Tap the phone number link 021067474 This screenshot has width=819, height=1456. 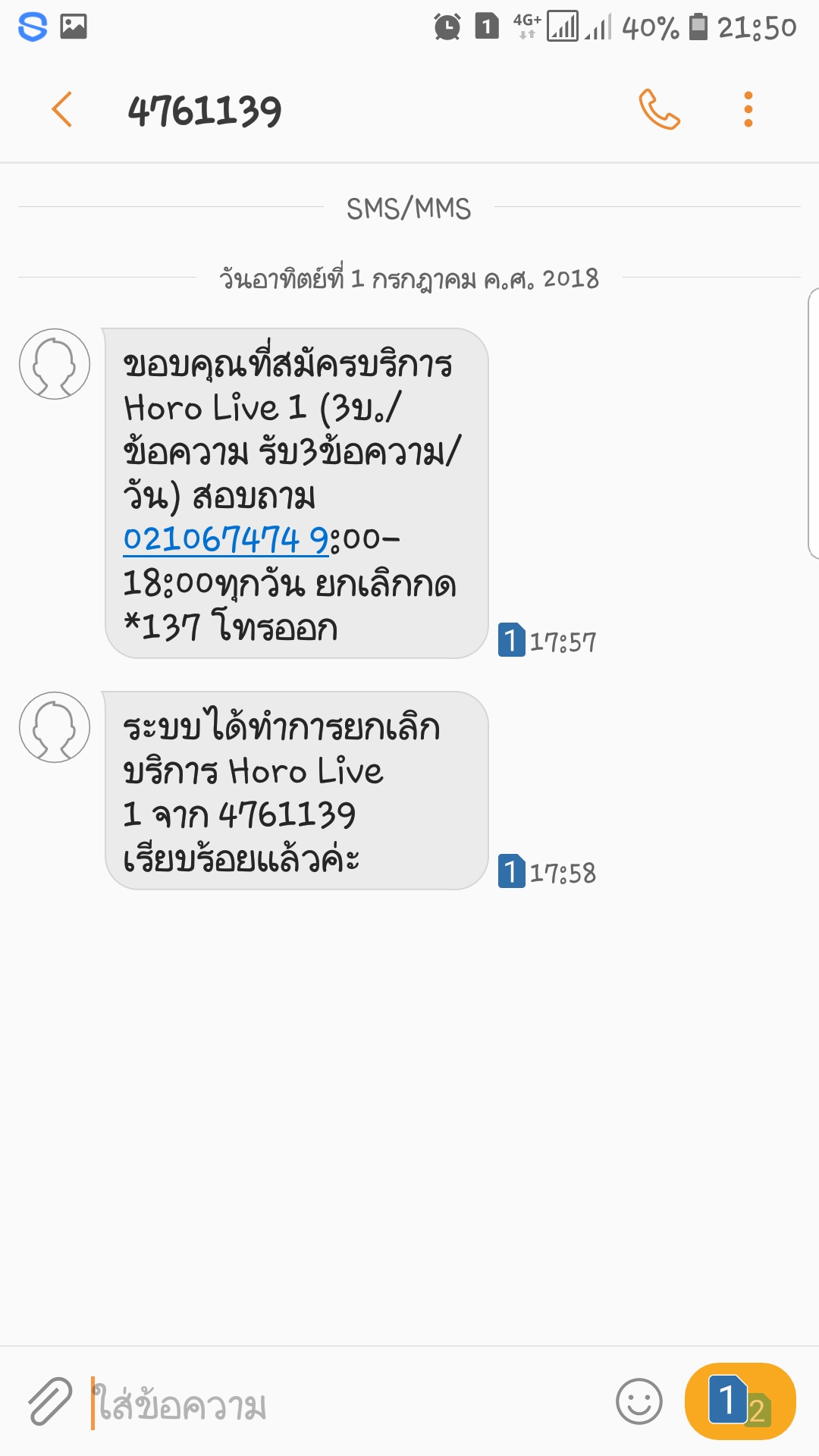point(212,540)
